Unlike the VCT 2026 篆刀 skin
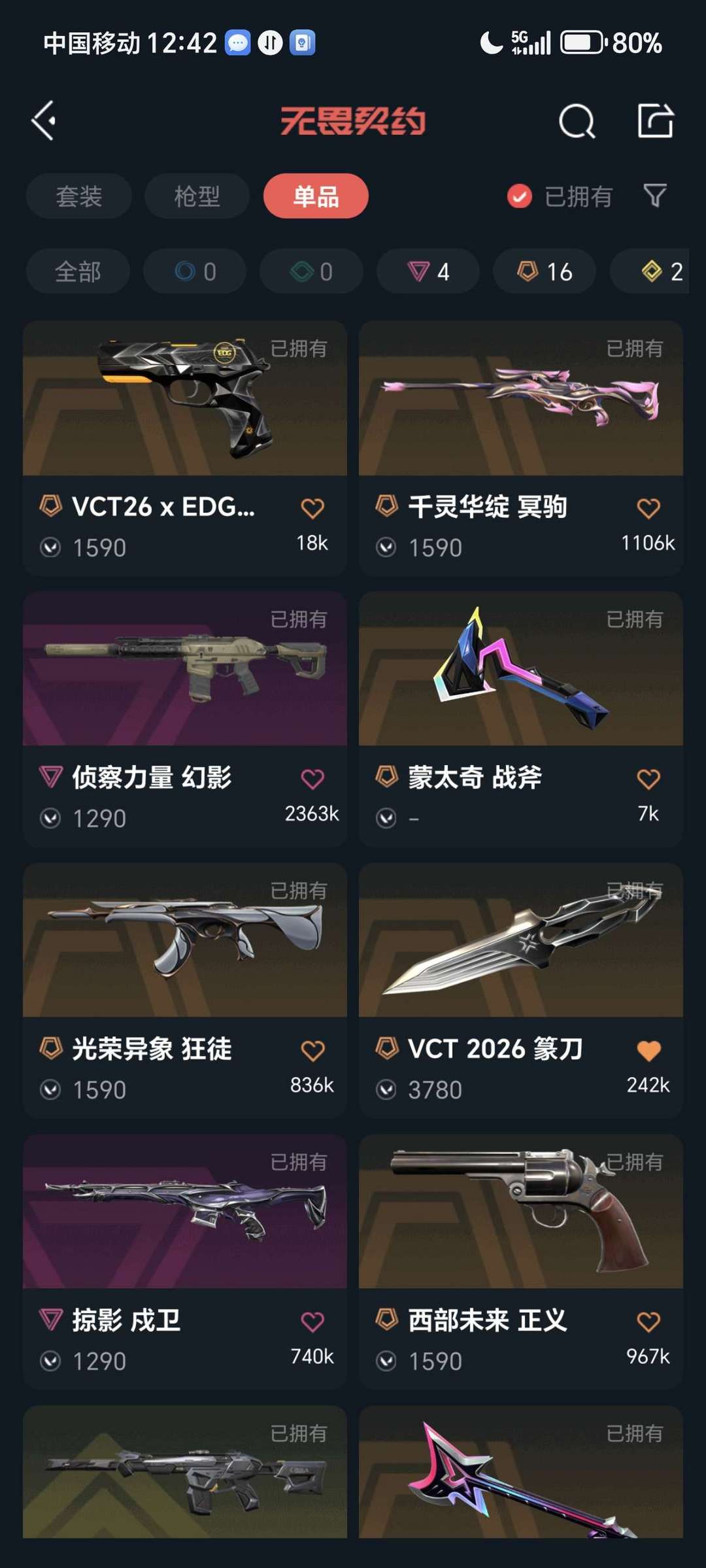Image resolution: width=706 pixels, height=1568 pixels. (x=648, y=1050)
